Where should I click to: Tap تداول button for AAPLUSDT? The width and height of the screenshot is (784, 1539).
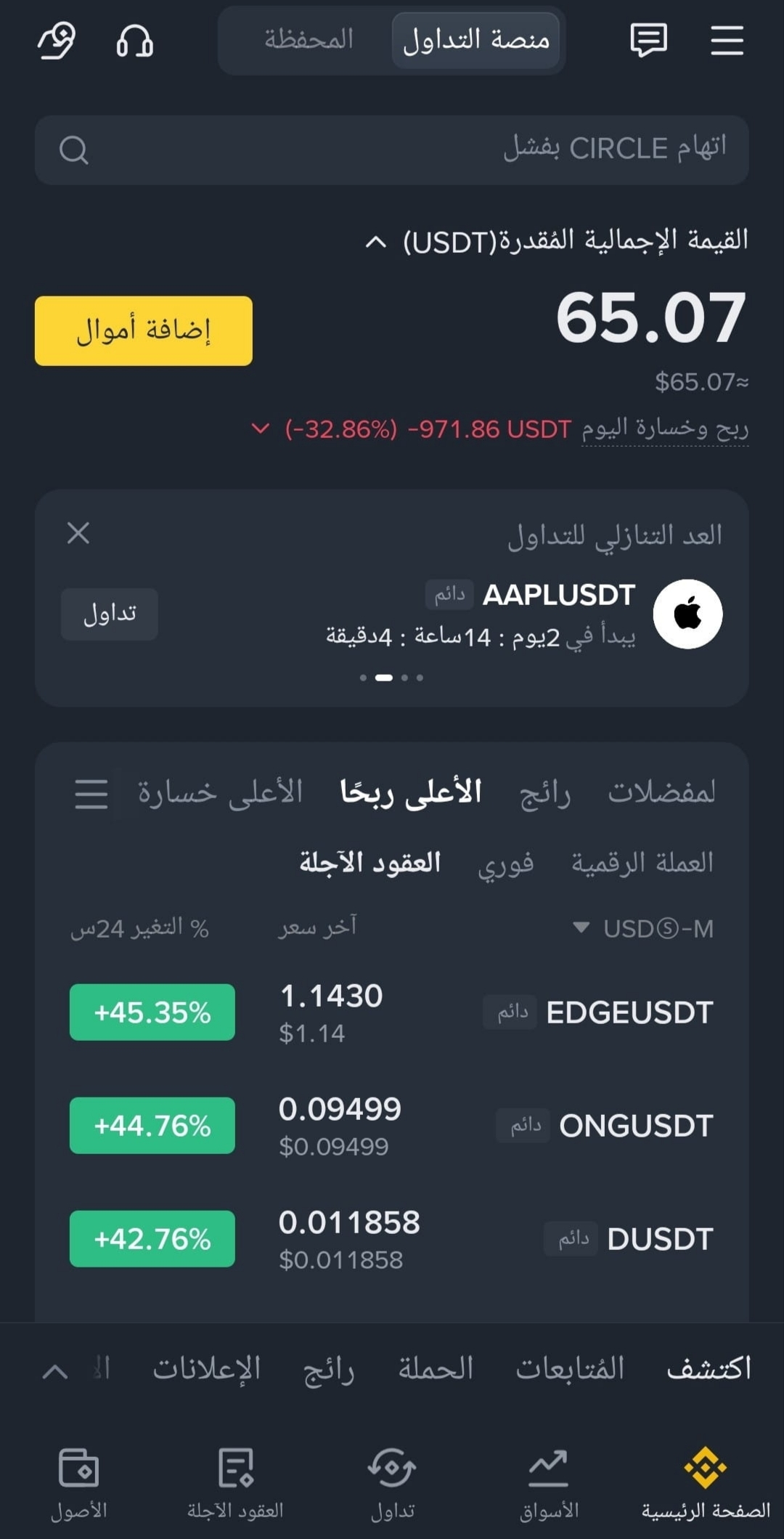coord(110,614)
